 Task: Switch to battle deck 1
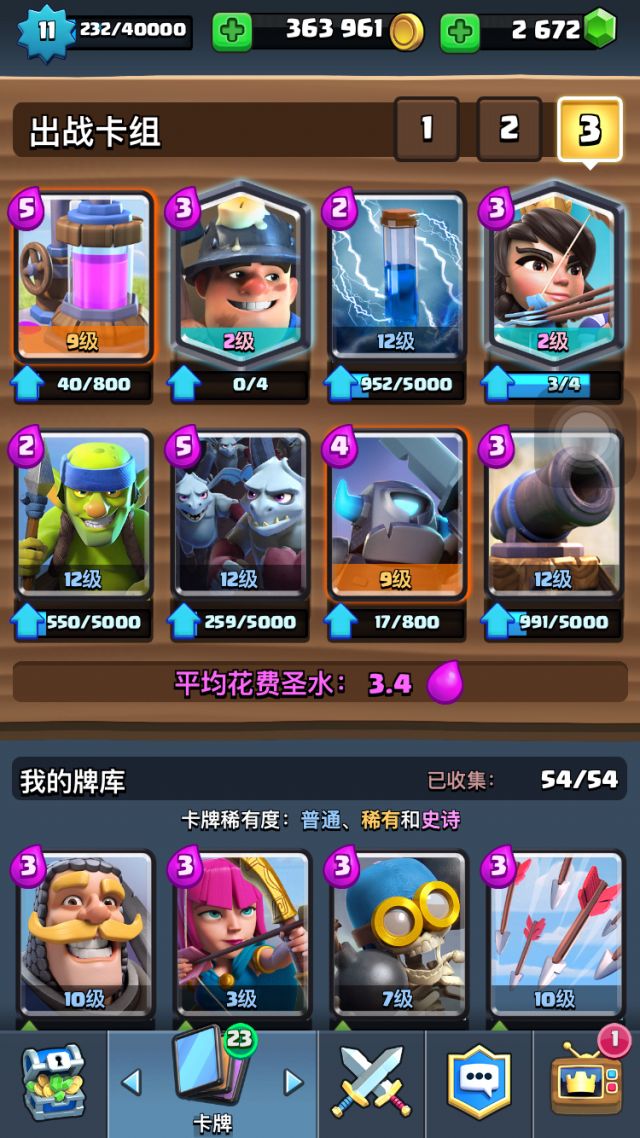[427, 129]
